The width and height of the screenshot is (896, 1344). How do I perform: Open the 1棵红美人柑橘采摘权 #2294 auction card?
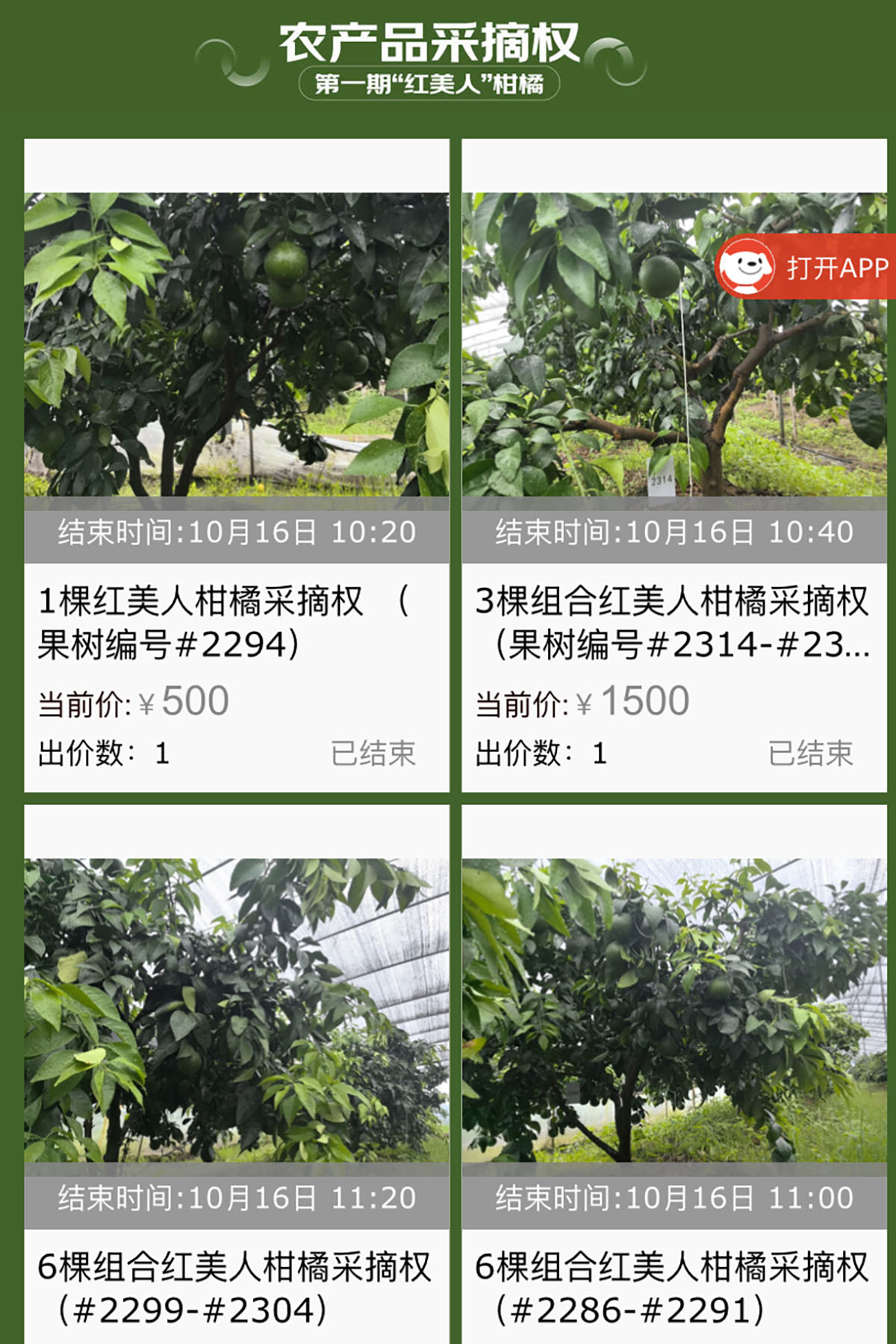pyautogui.click(x=237, y=463)
